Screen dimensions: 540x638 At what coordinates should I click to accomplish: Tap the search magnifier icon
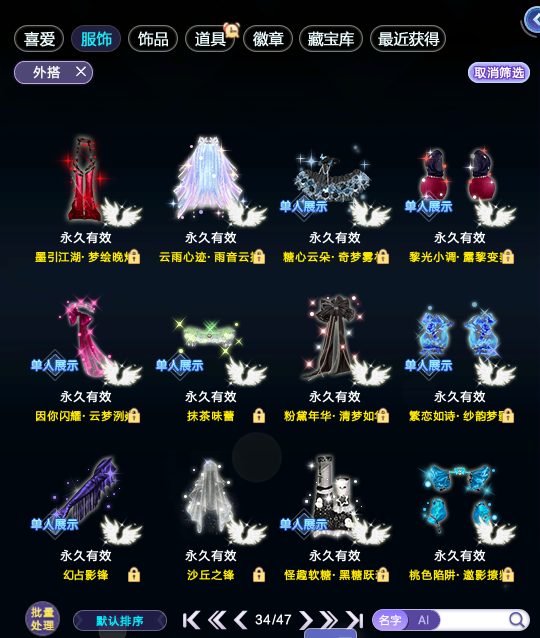[x=516, y=620]
